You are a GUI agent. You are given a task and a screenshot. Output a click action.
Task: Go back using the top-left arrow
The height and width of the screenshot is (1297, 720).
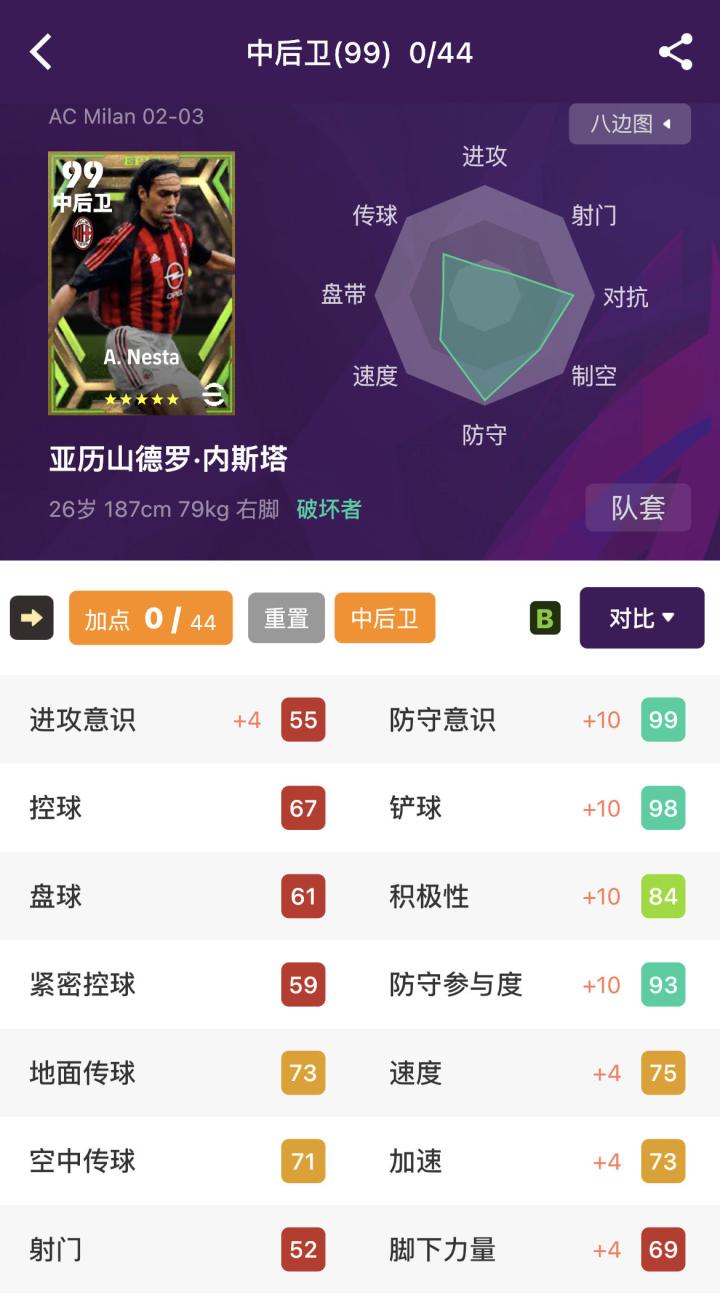coord(41,52)
